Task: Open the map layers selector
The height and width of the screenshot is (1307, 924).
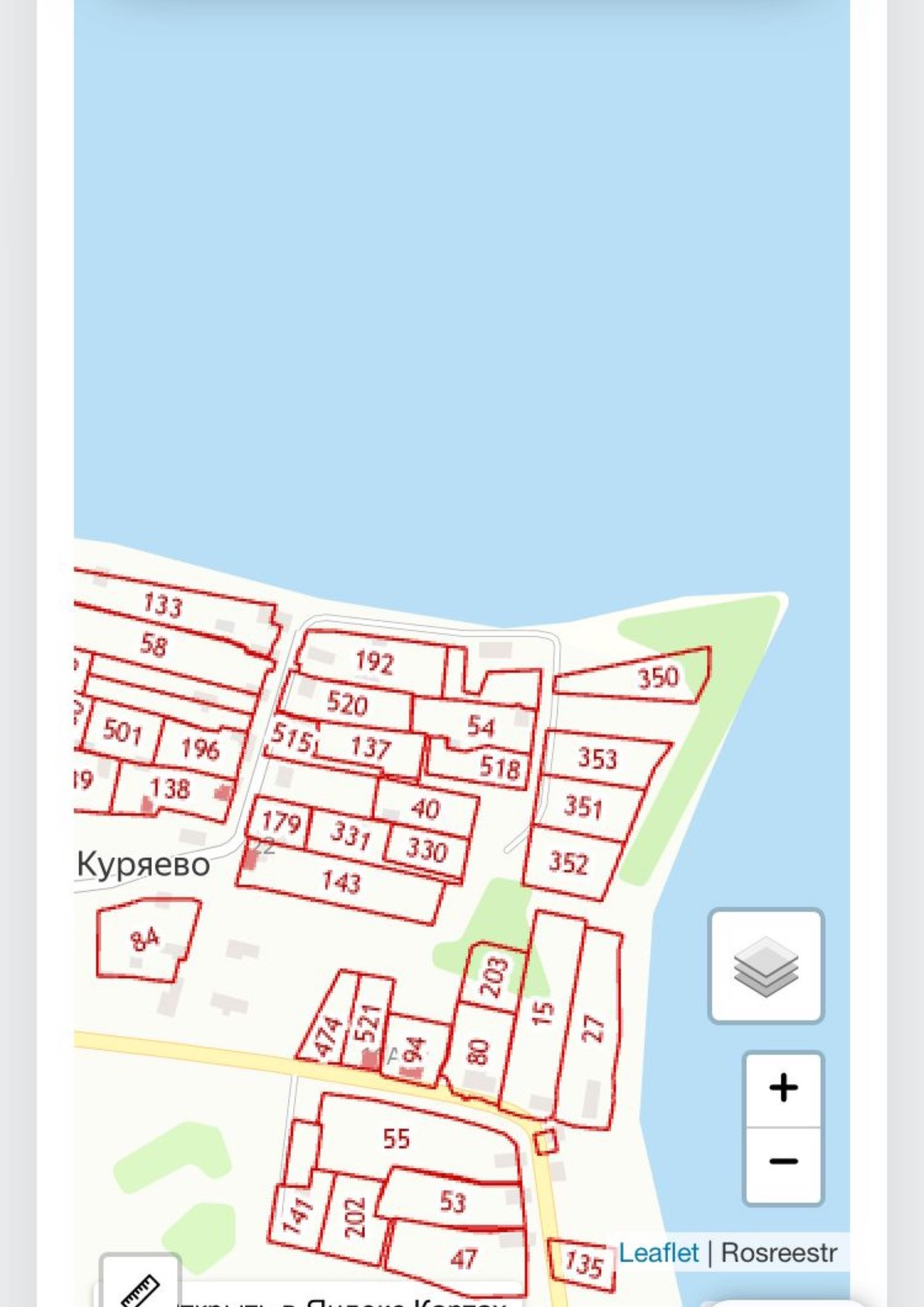Action: [x=765, y=966]
